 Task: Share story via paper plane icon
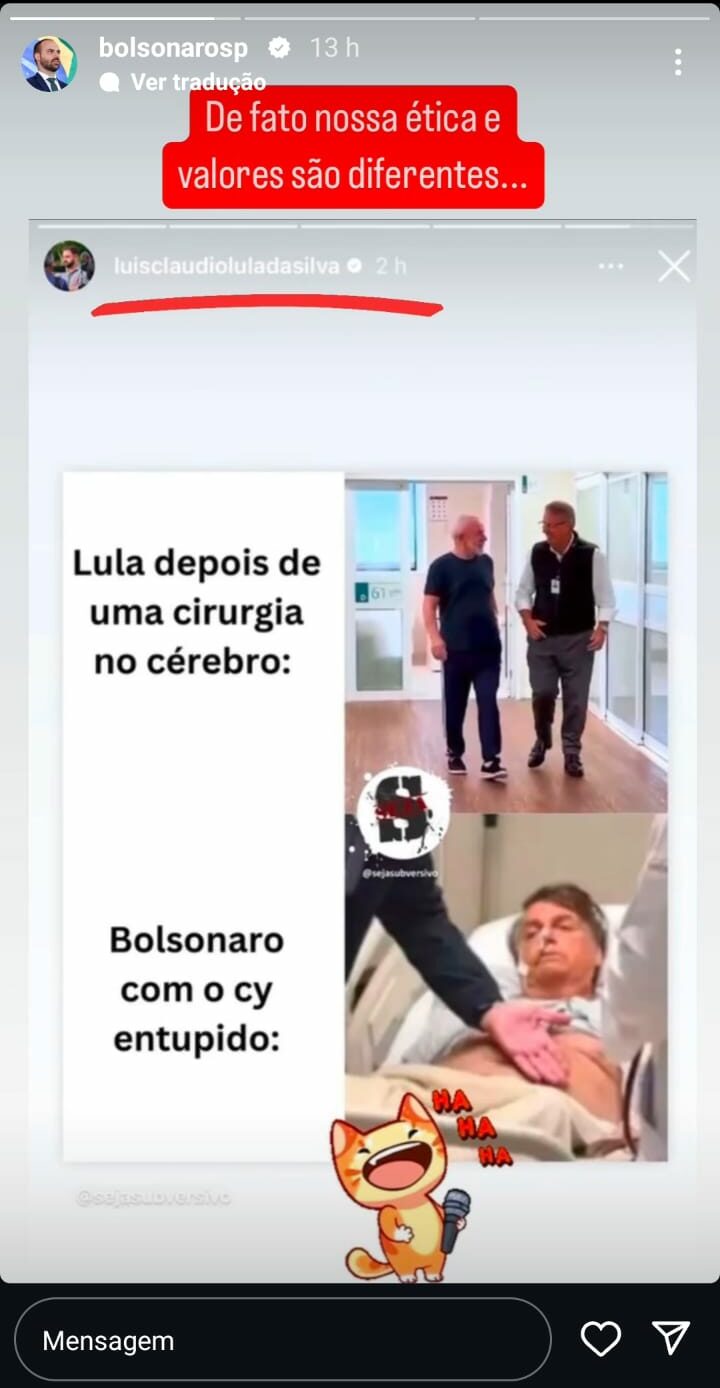pyautogui.click(x=671, y=1338)
